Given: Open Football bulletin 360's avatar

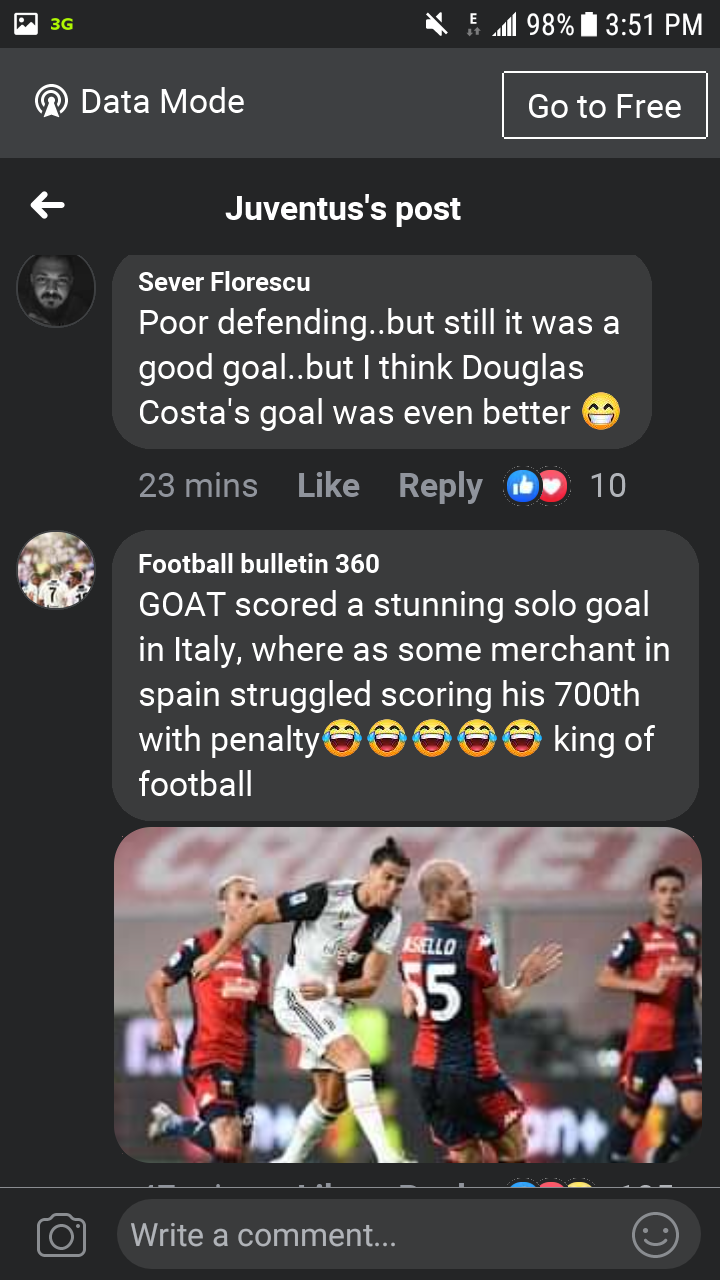Looking at the screenshot, I should pyautogui.click(x=56, y=570).
